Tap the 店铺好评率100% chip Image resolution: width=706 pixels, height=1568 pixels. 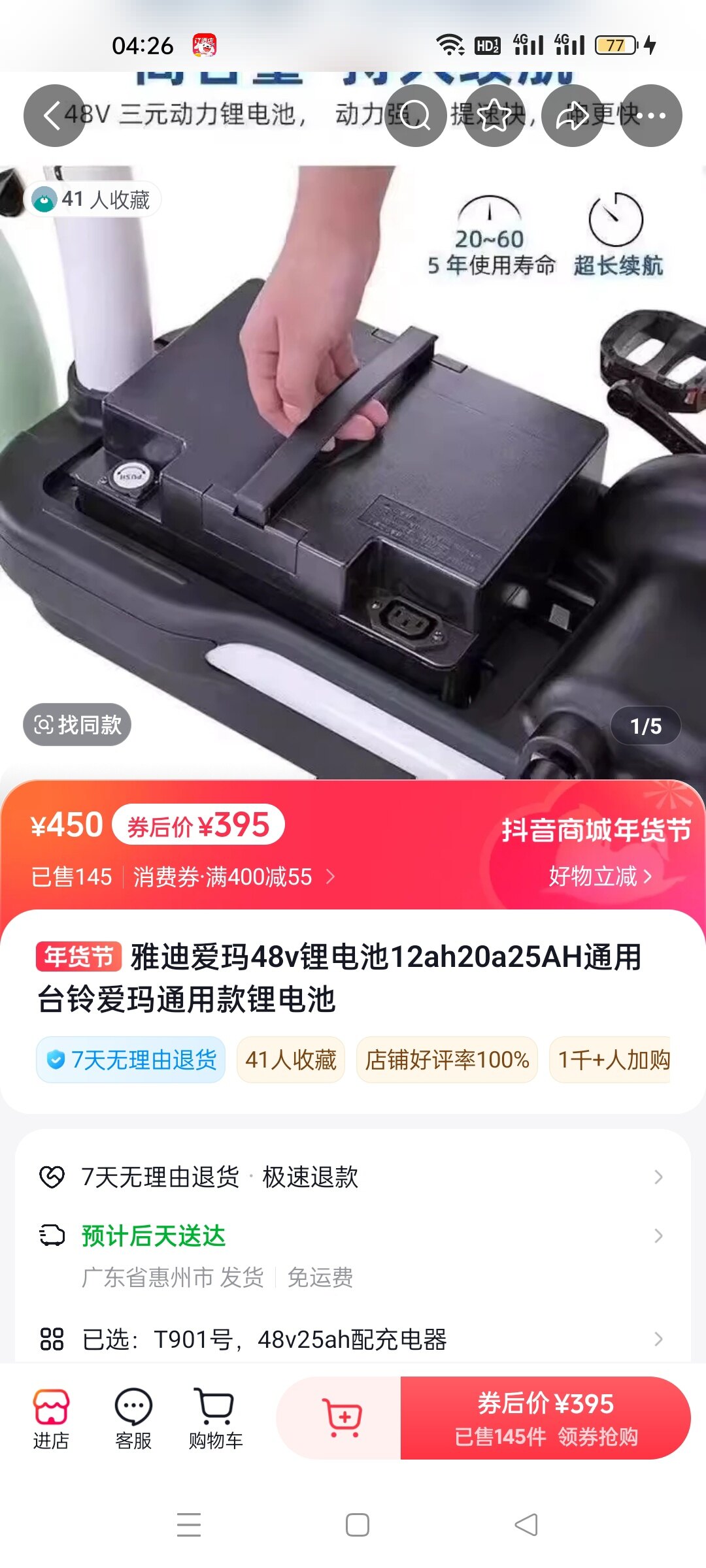[x=446, y=1060]
